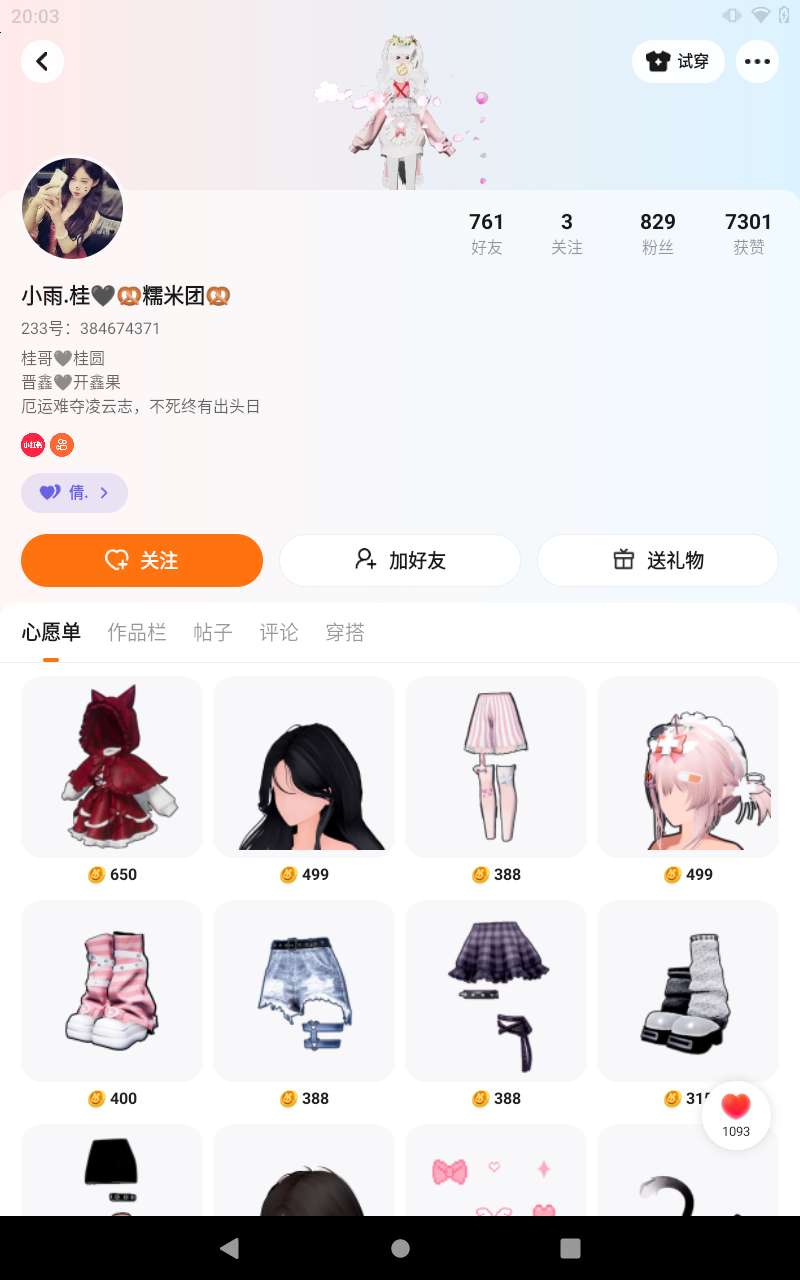Viewport: 800px width, 1280px height.
Task: Select the denim shorts item
Action: coord(304,991)
